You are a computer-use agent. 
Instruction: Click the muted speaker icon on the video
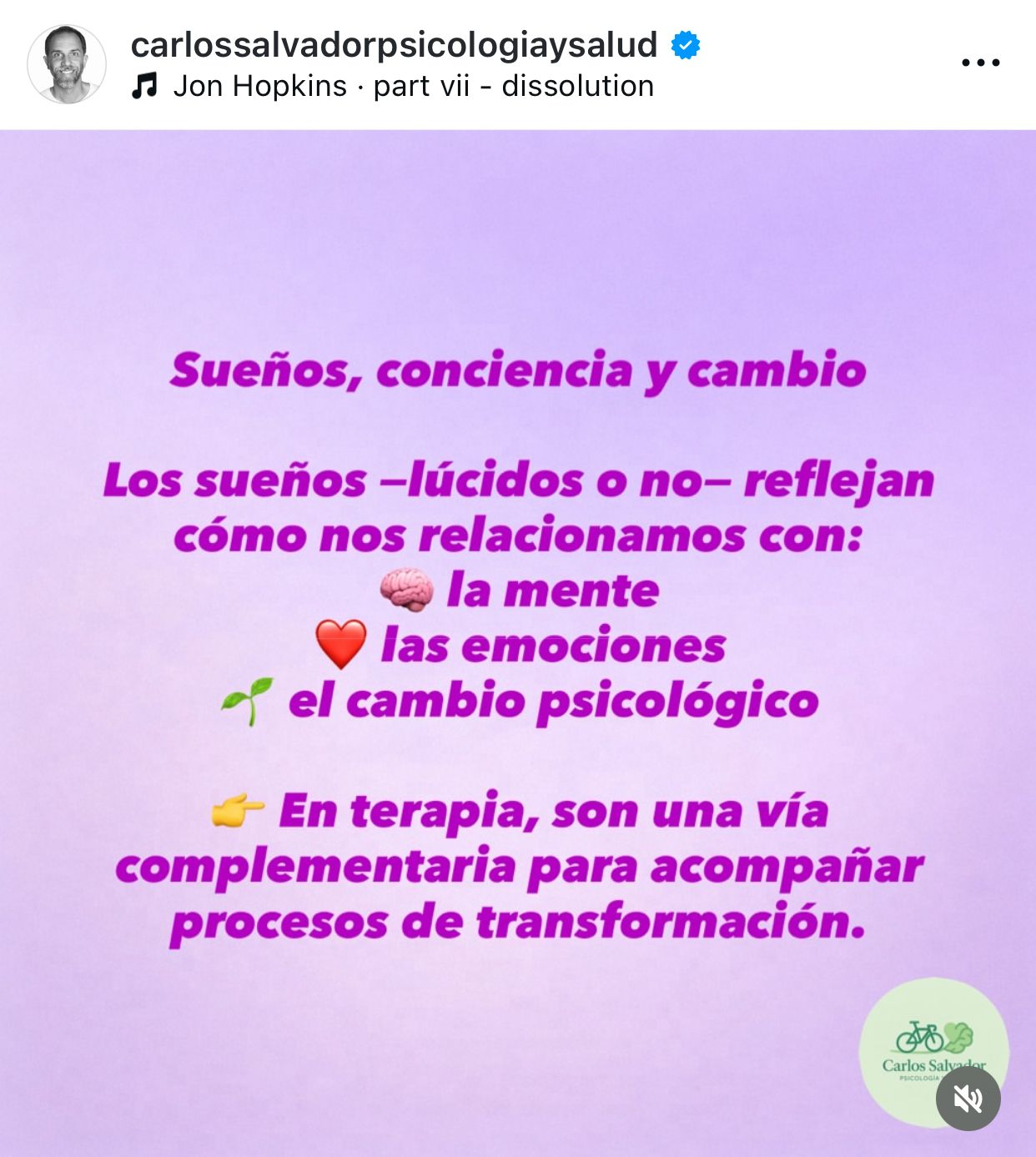[x=969, y=1100]
